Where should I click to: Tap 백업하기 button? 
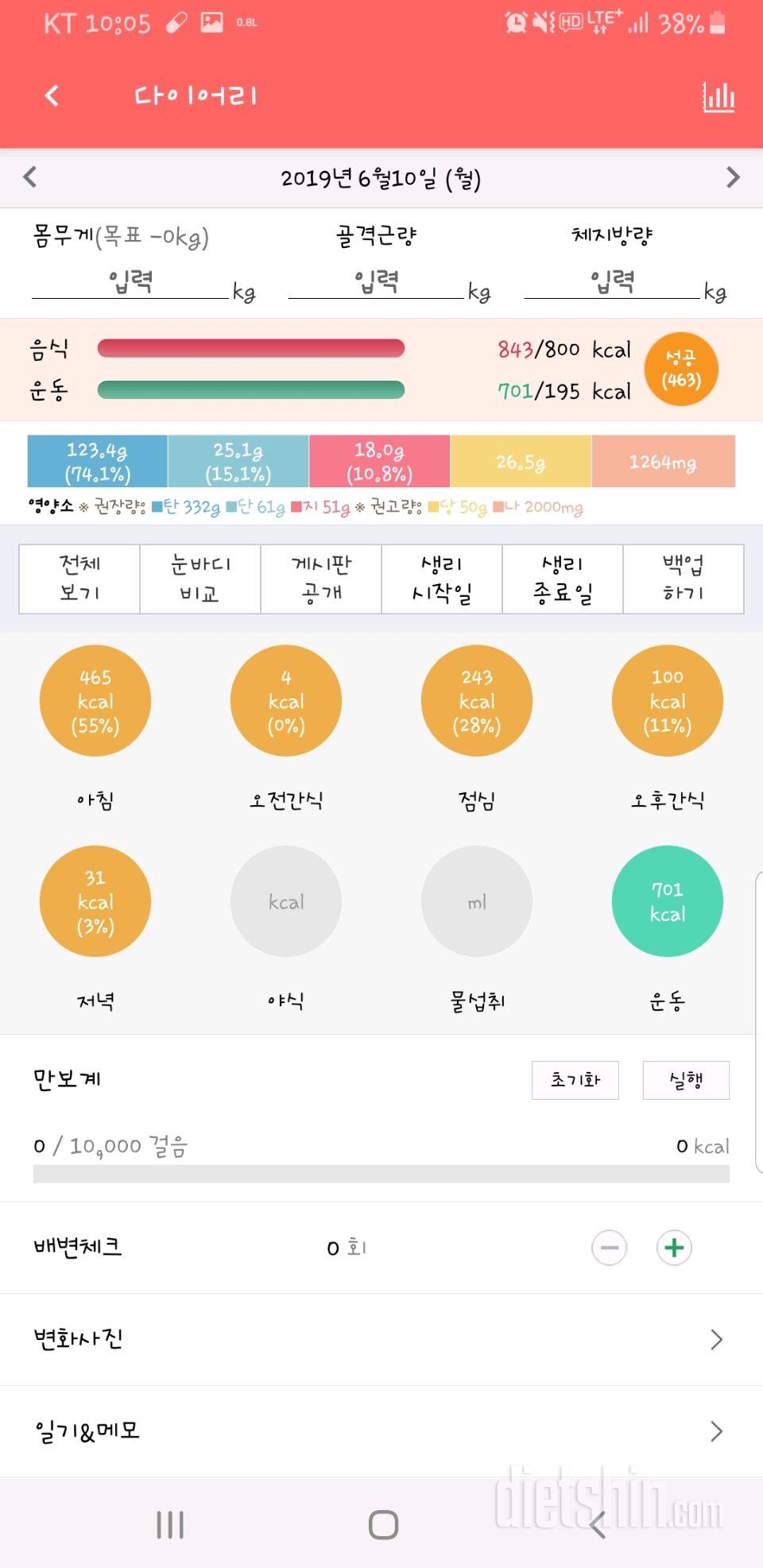683,579
